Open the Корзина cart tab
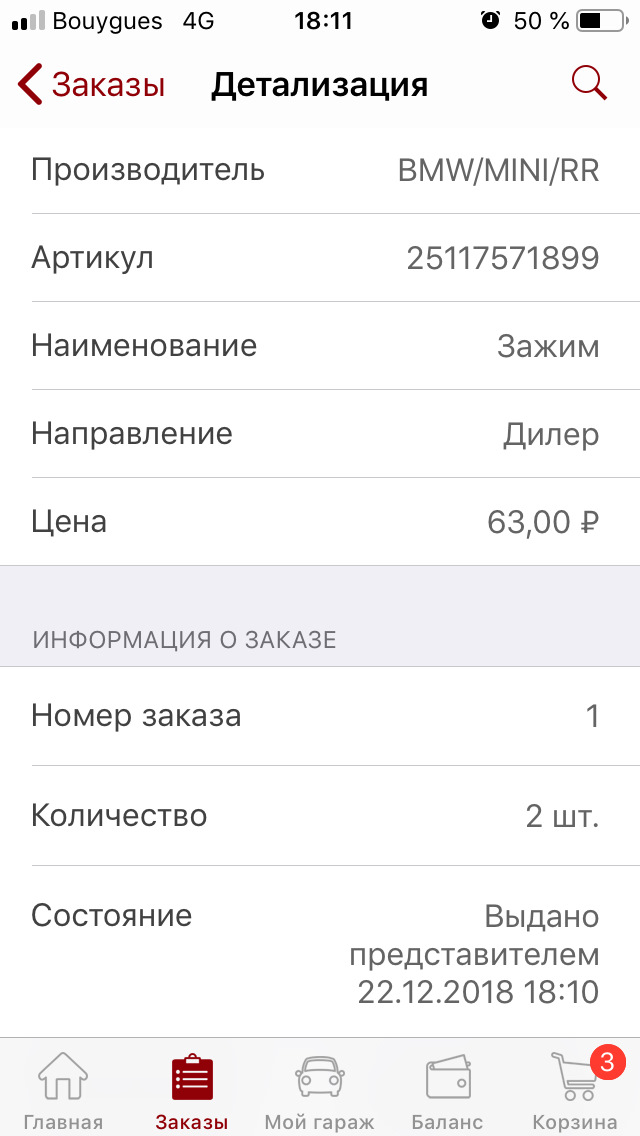This screenshot has height=1136, width=640. point(575,1089)
